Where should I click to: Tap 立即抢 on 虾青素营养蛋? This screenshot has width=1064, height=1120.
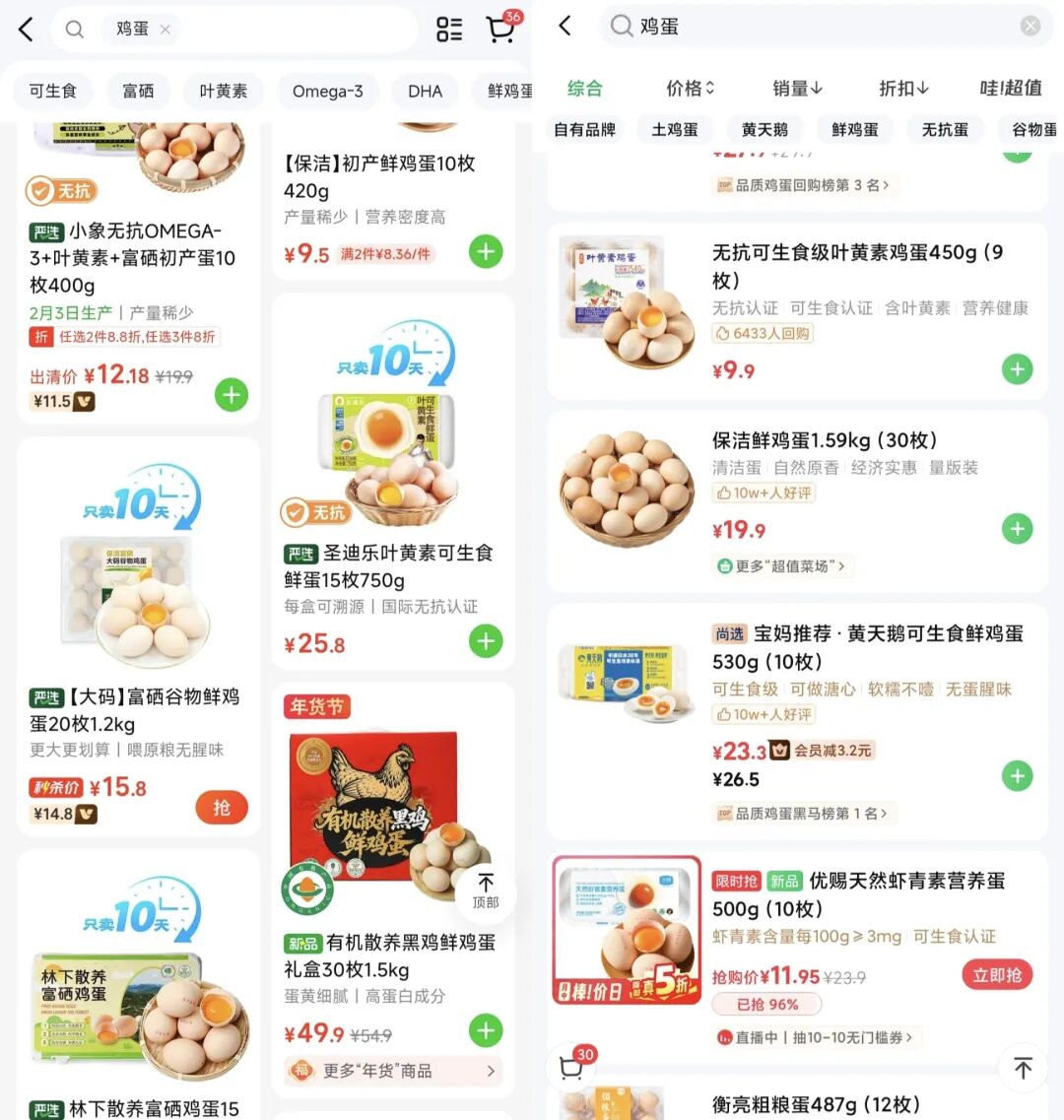point(996,974)
